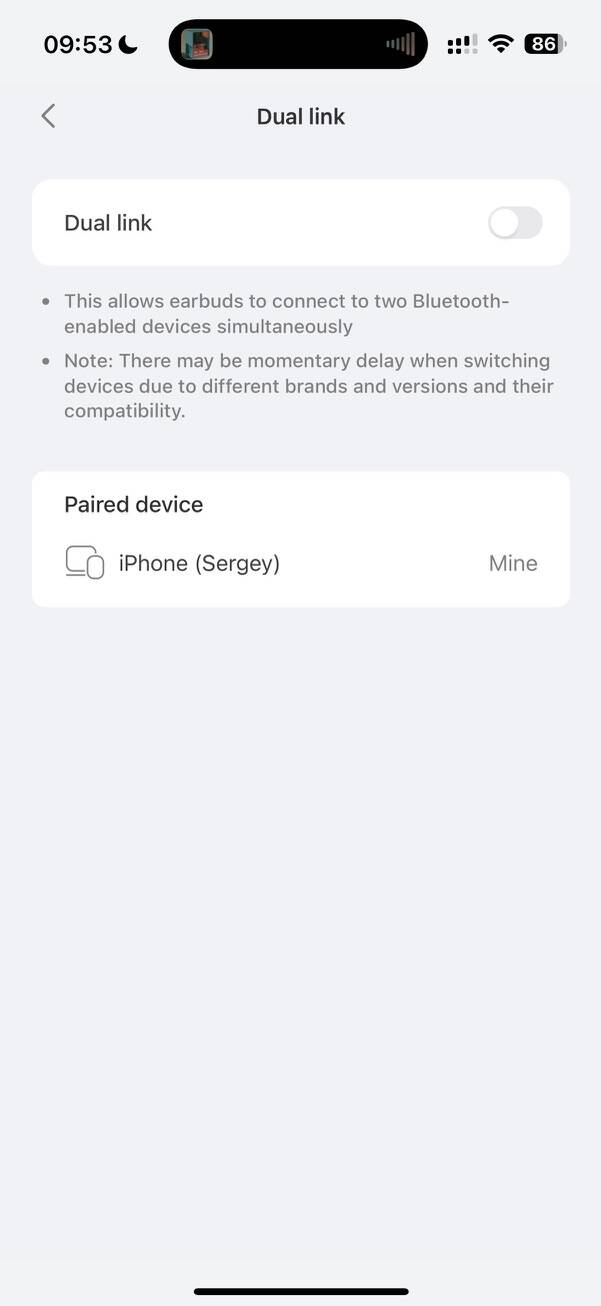Enable the Dual link switch
The width and height of the screenshot is (601, 1306).
point(514,223)
